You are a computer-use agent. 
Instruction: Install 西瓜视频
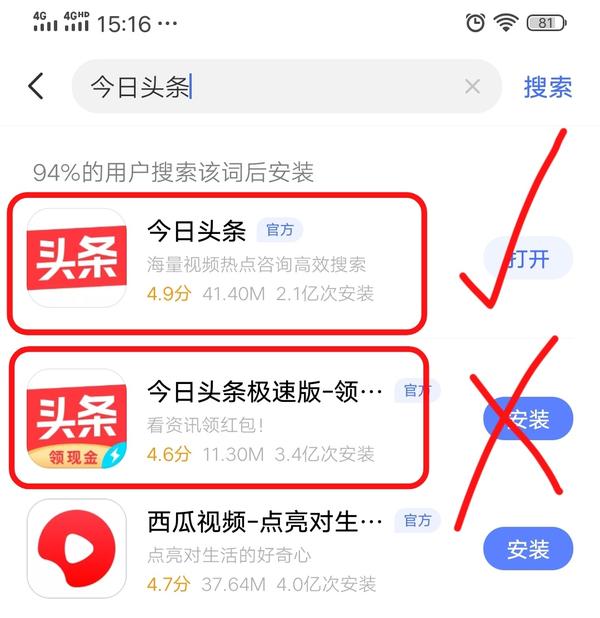(528, 549)
